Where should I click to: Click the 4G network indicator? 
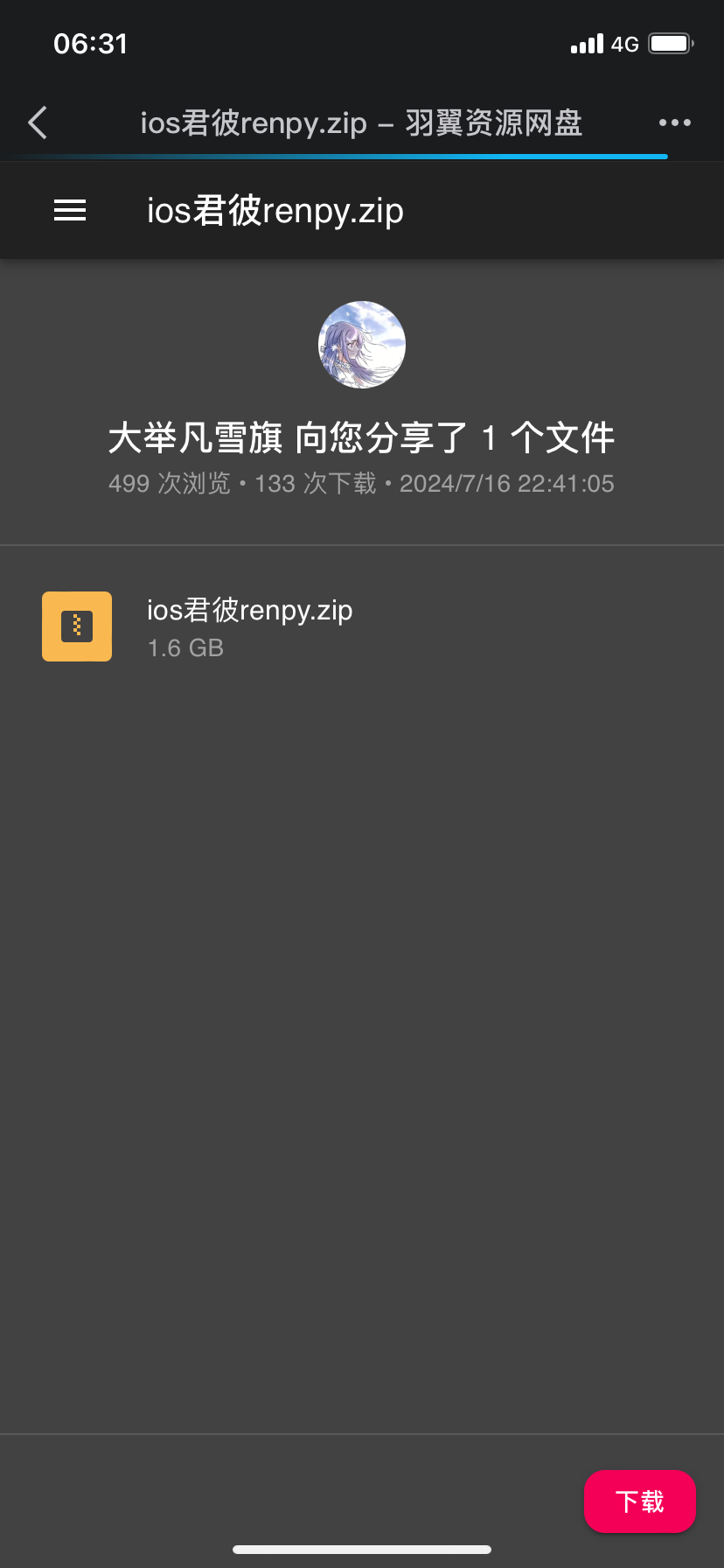coord(623,42)
